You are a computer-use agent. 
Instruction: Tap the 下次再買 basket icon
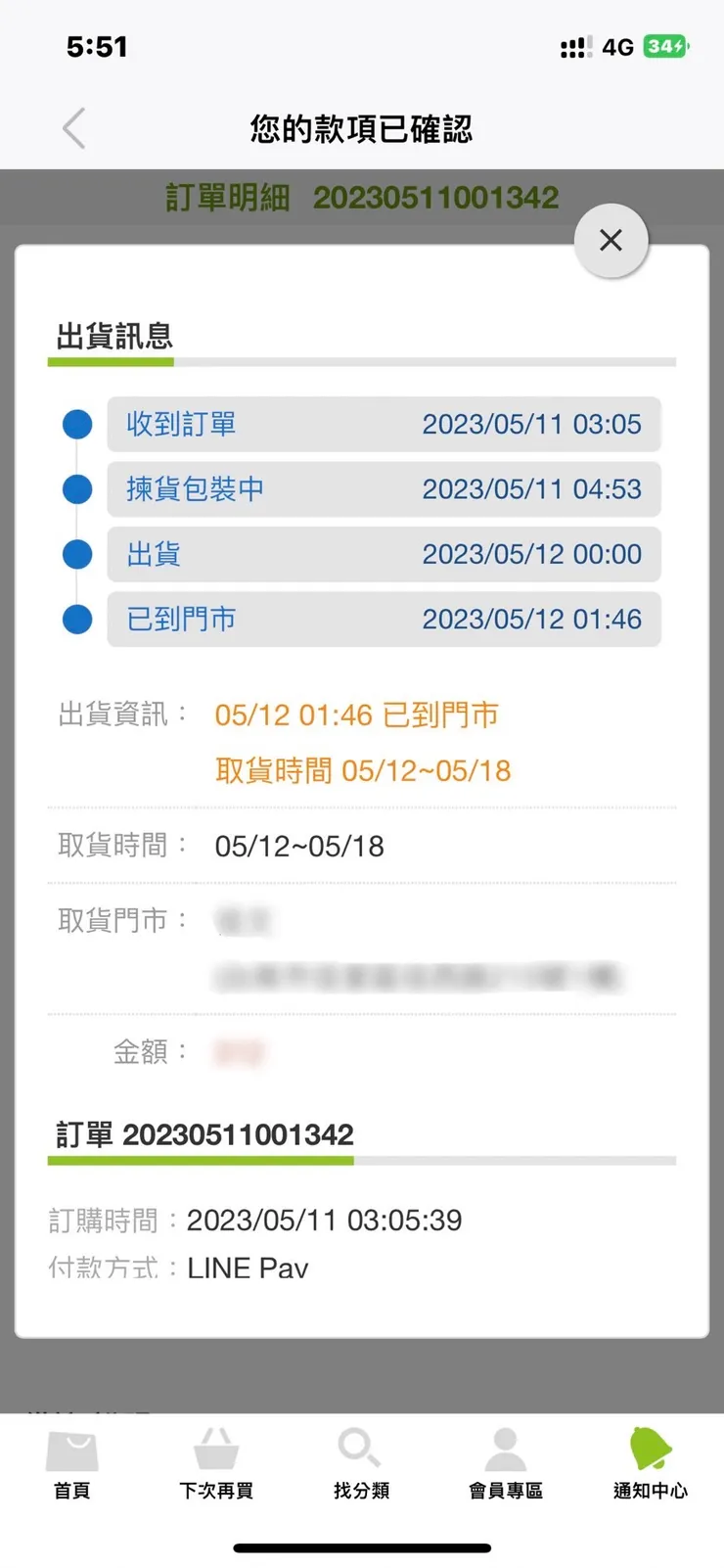[216, 1463]
